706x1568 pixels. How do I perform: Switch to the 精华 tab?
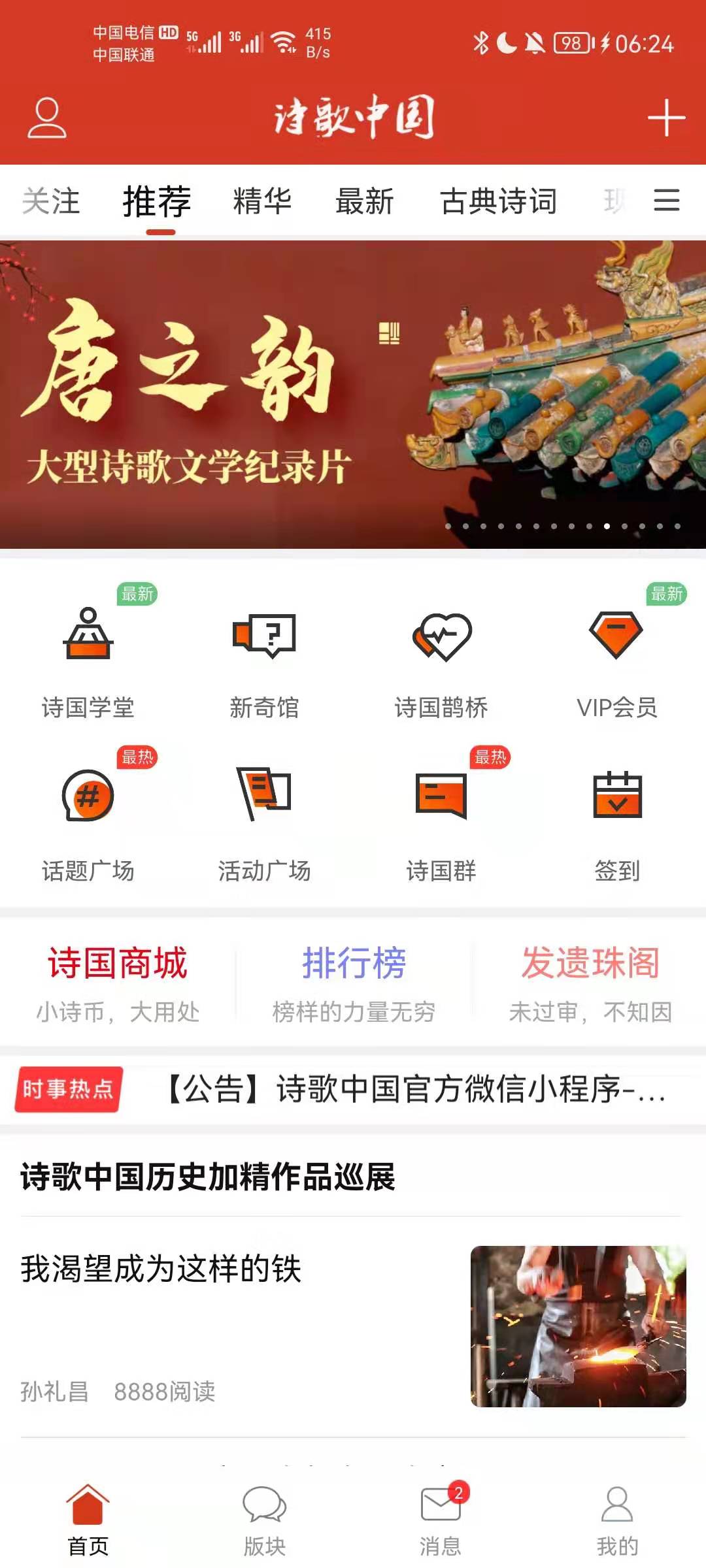[262, 201]
